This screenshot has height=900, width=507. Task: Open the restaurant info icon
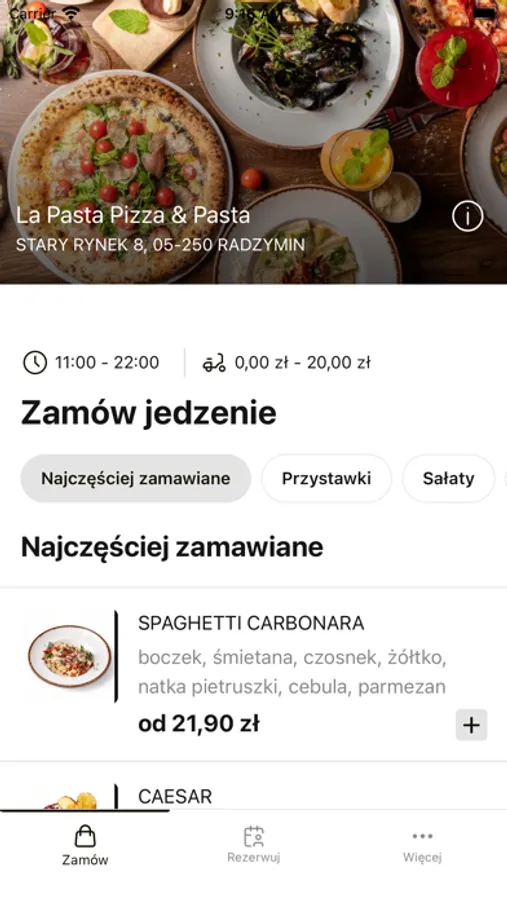[467, 216]
